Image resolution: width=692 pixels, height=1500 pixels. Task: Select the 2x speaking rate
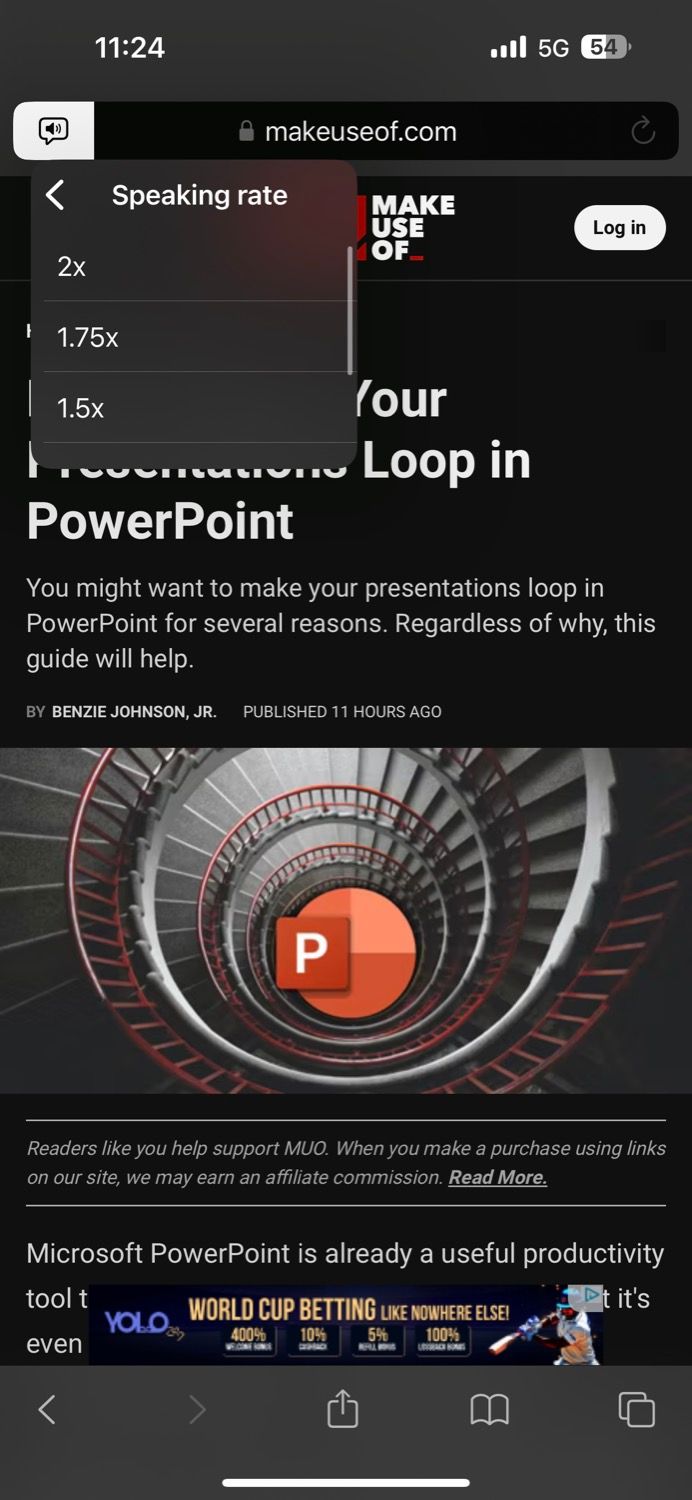190,267
